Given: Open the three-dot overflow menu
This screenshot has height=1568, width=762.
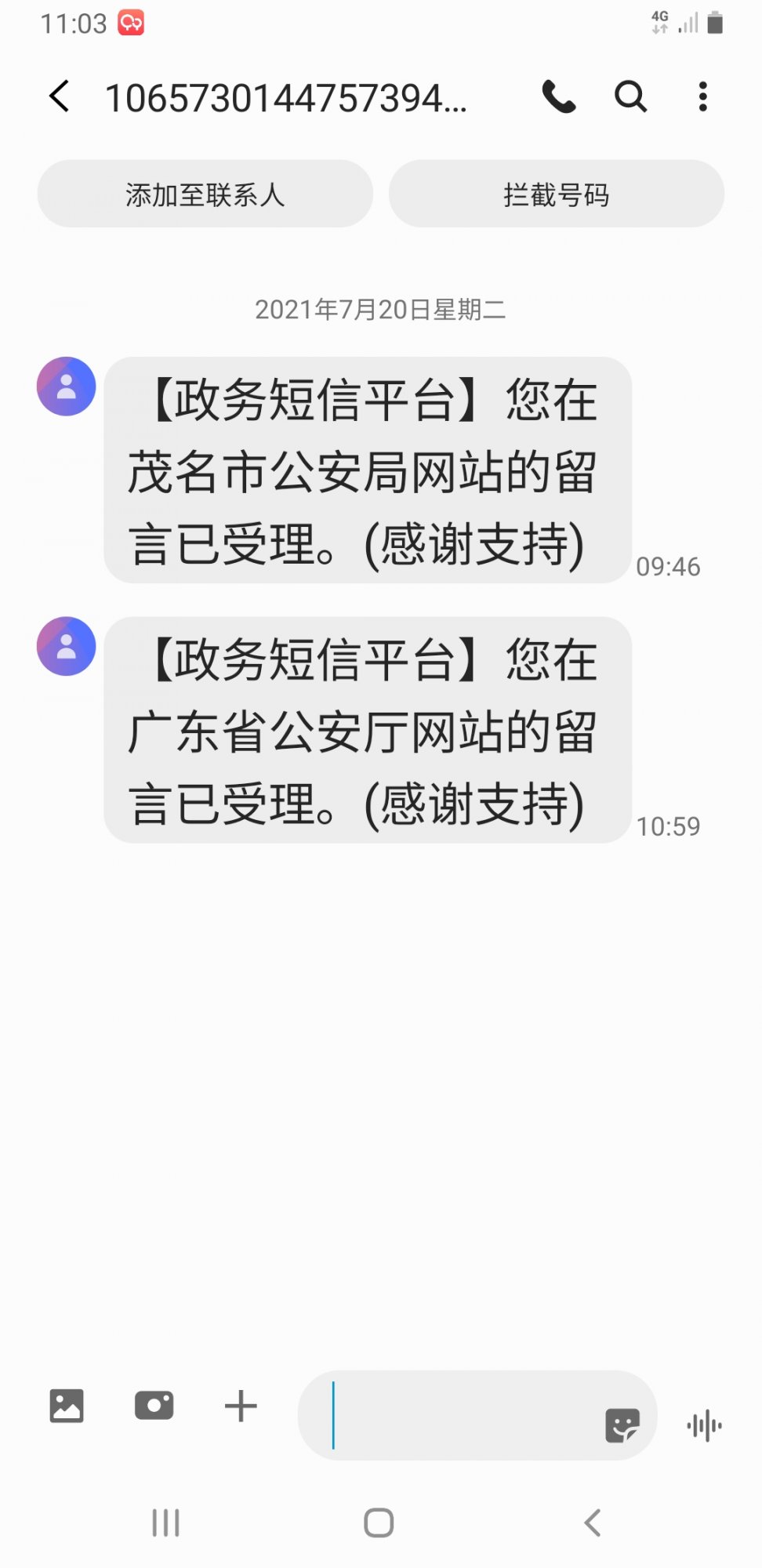Looking at the screenshot, I should [x=703, y=96].
